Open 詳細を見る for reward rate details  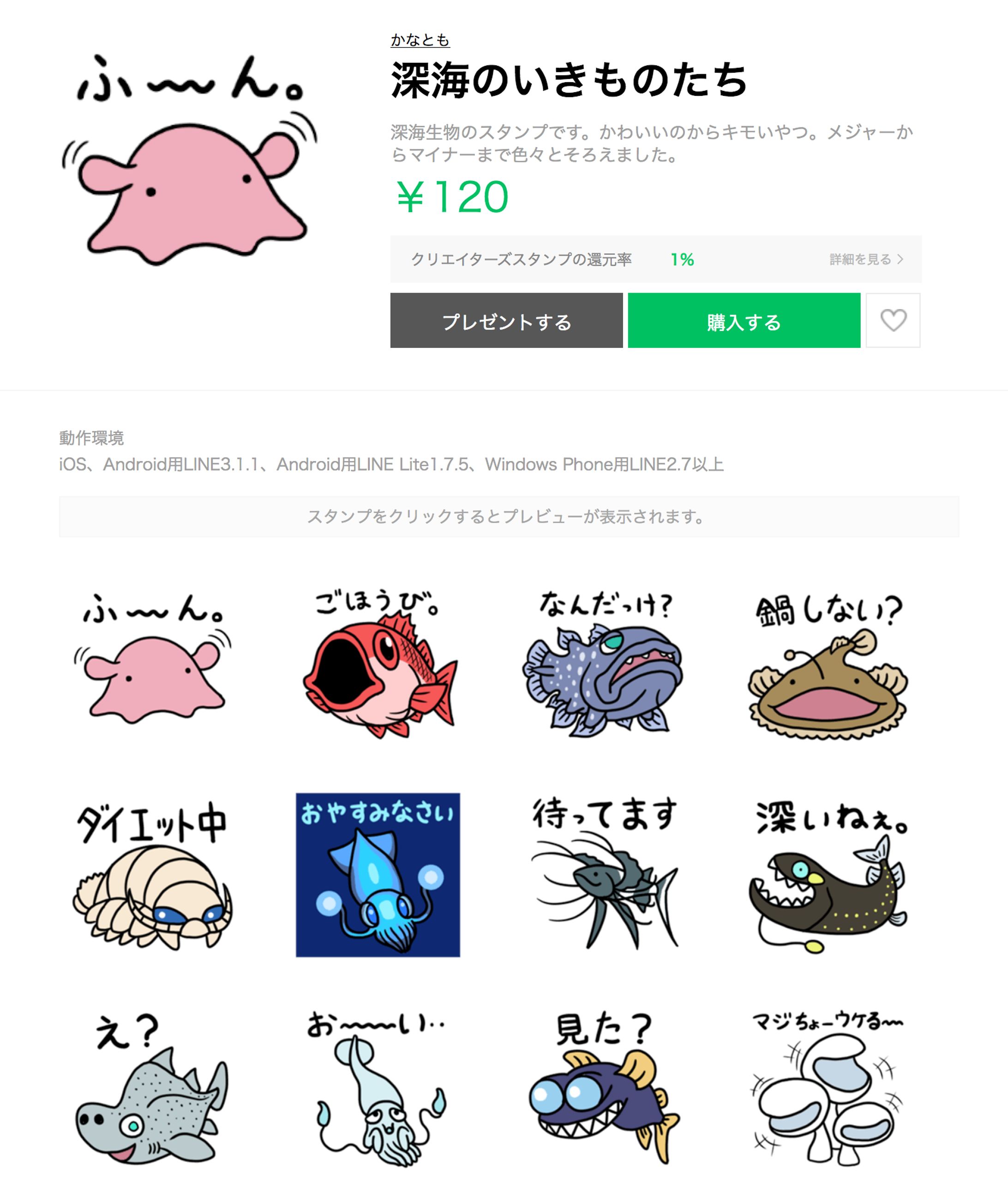coord(866,259)
